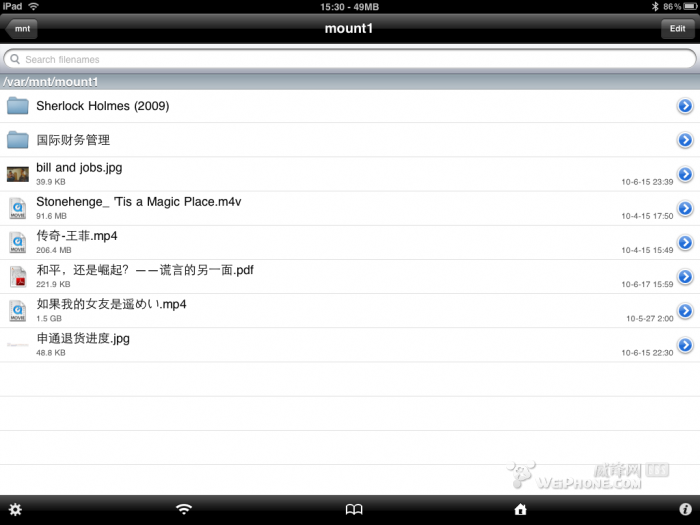Image resolution: width=700 pixels, height=525 pixels.
Task: Show details arrow for 申通退货进度.jpg
Action: (x=685, y=345)
